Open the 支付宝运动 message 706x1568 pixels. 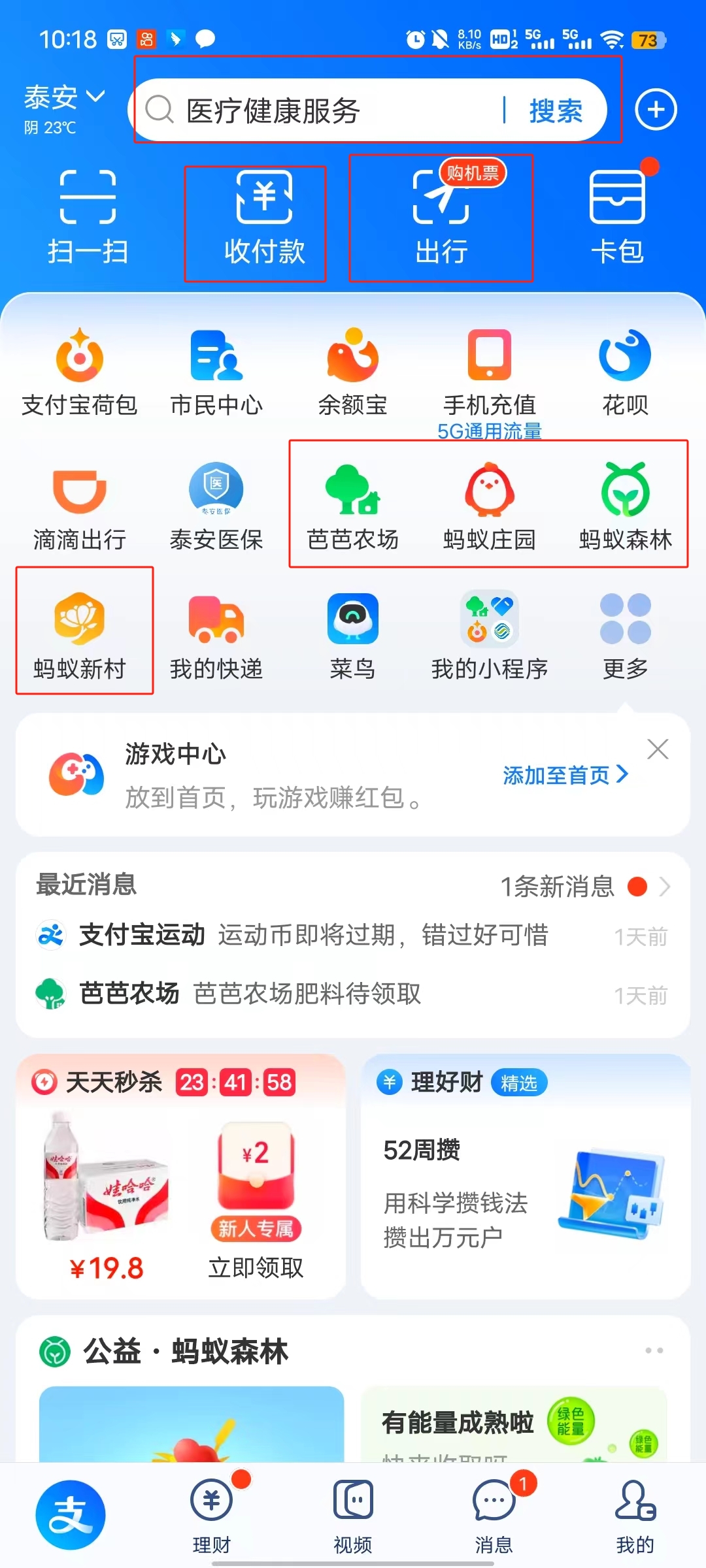coord(353,936)
